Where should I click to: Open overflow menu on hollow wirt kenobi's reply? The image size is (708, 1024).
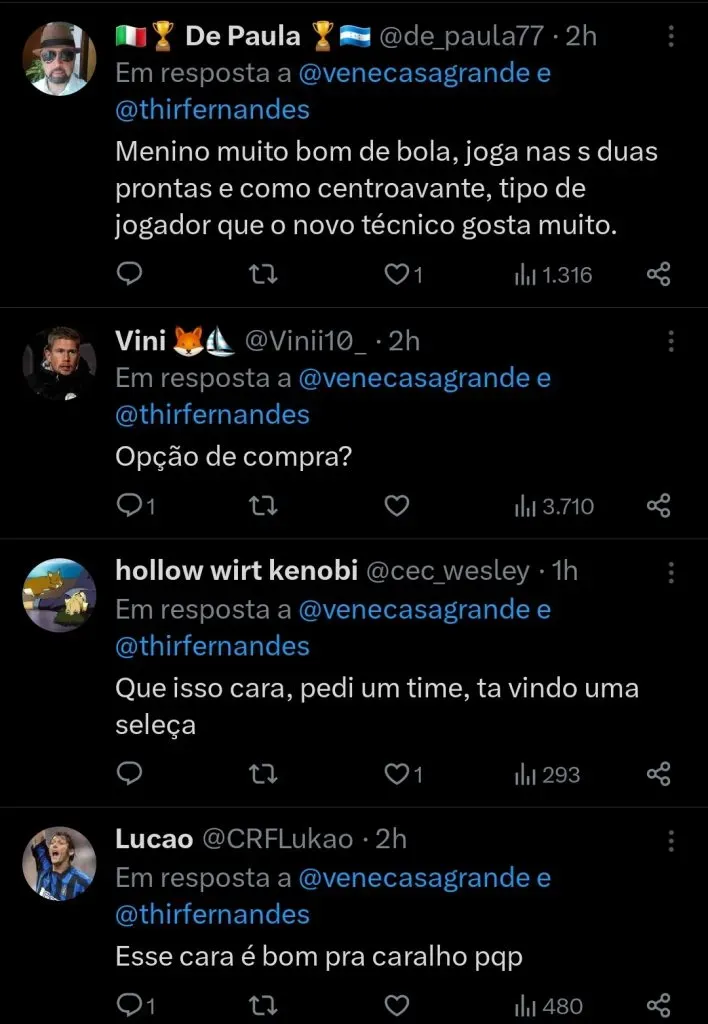[x=671, y=572]
